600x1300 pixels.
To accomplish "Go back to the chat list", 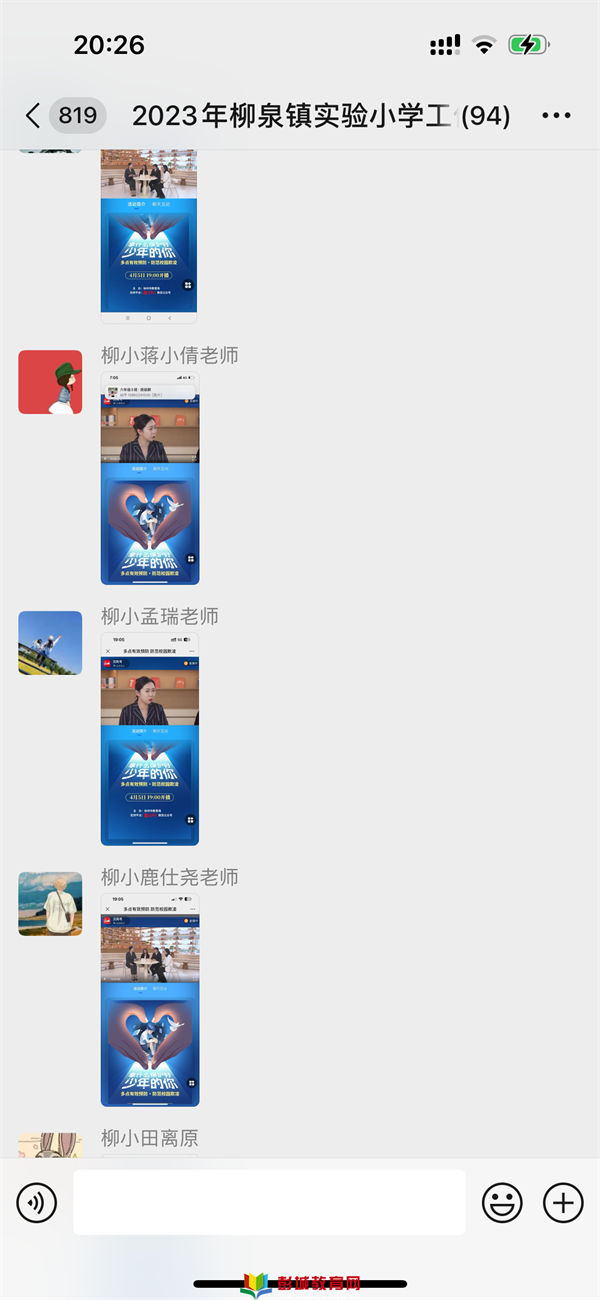I will click(33, 116).
